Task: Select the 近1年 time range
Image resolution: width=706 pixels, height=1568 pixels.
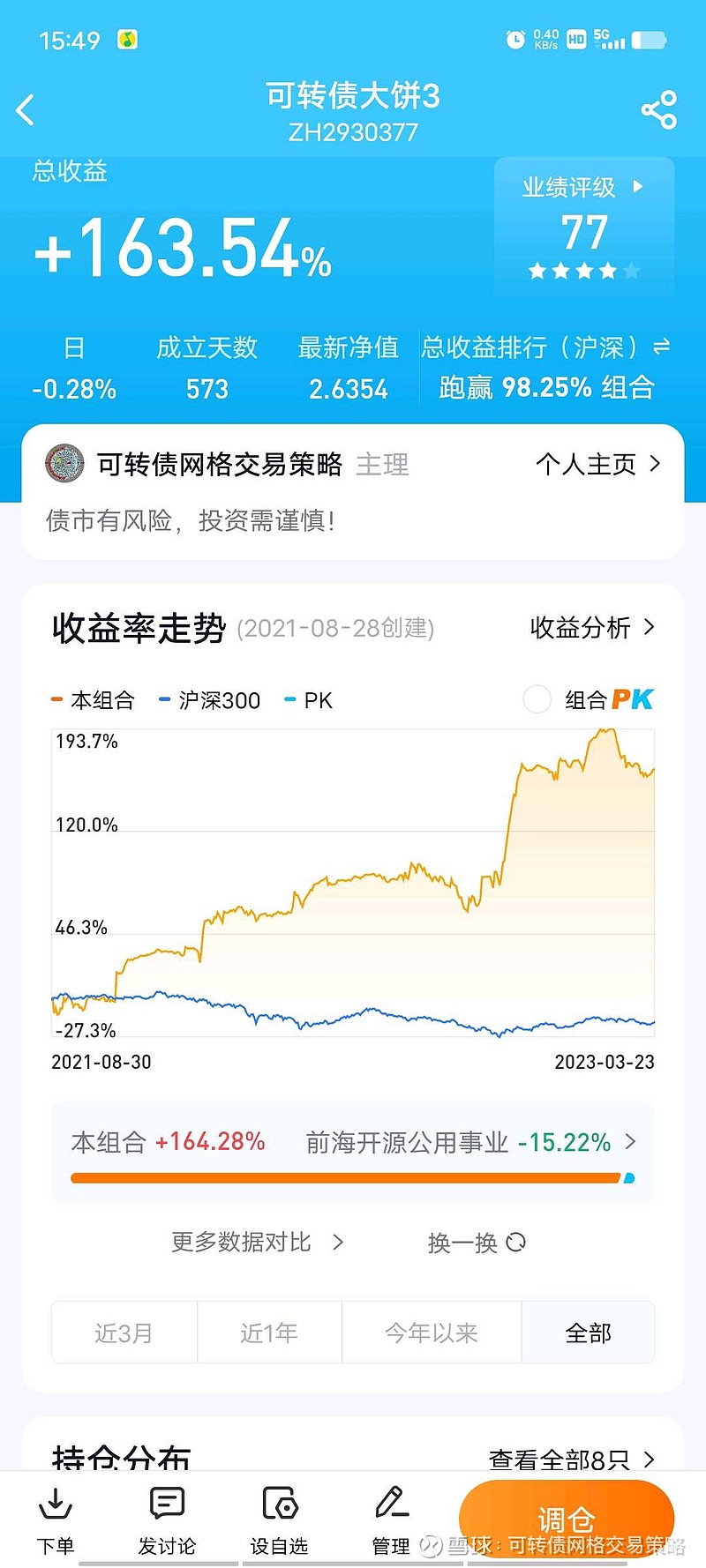Action: pos(269,1332)
